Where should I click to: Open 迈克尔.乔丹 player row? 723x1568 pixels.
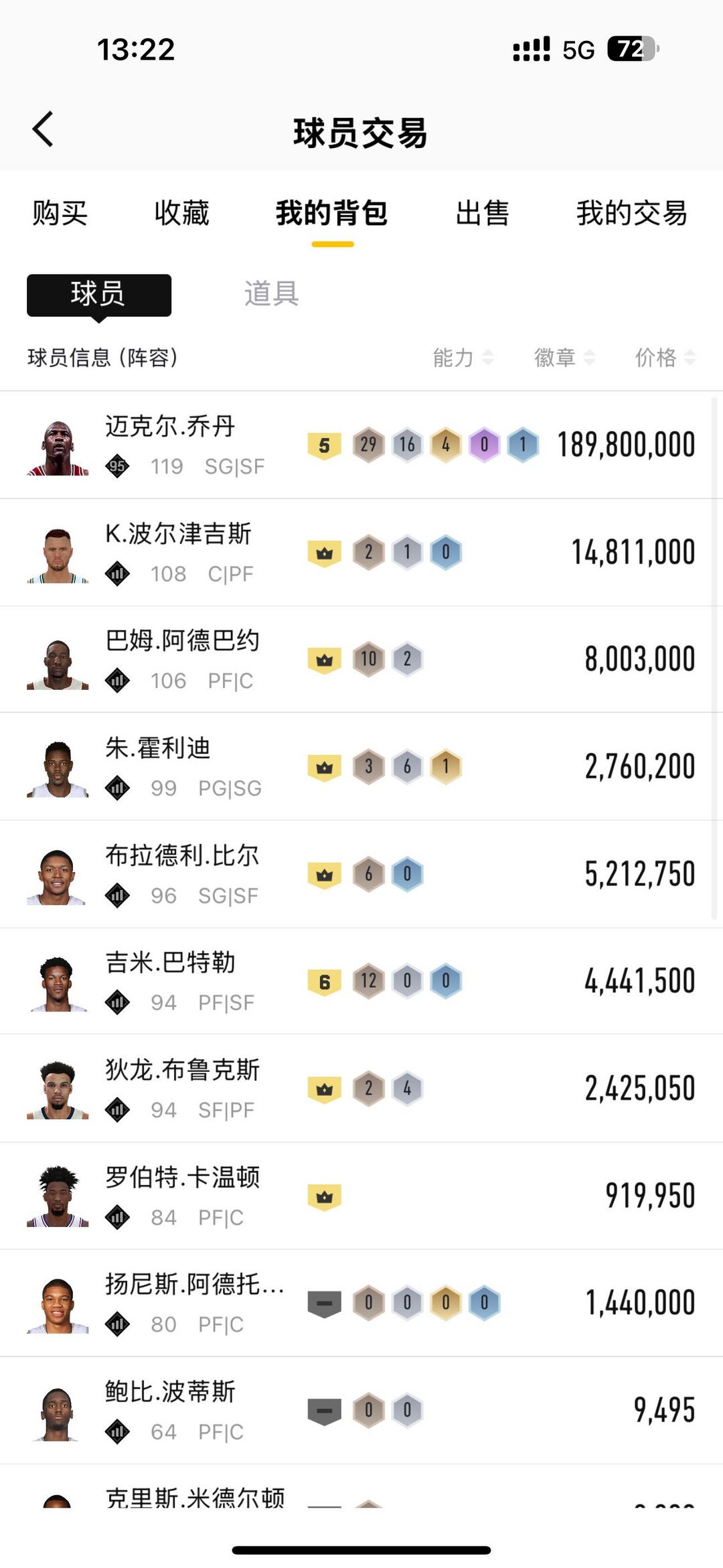[x=361, y=445]
